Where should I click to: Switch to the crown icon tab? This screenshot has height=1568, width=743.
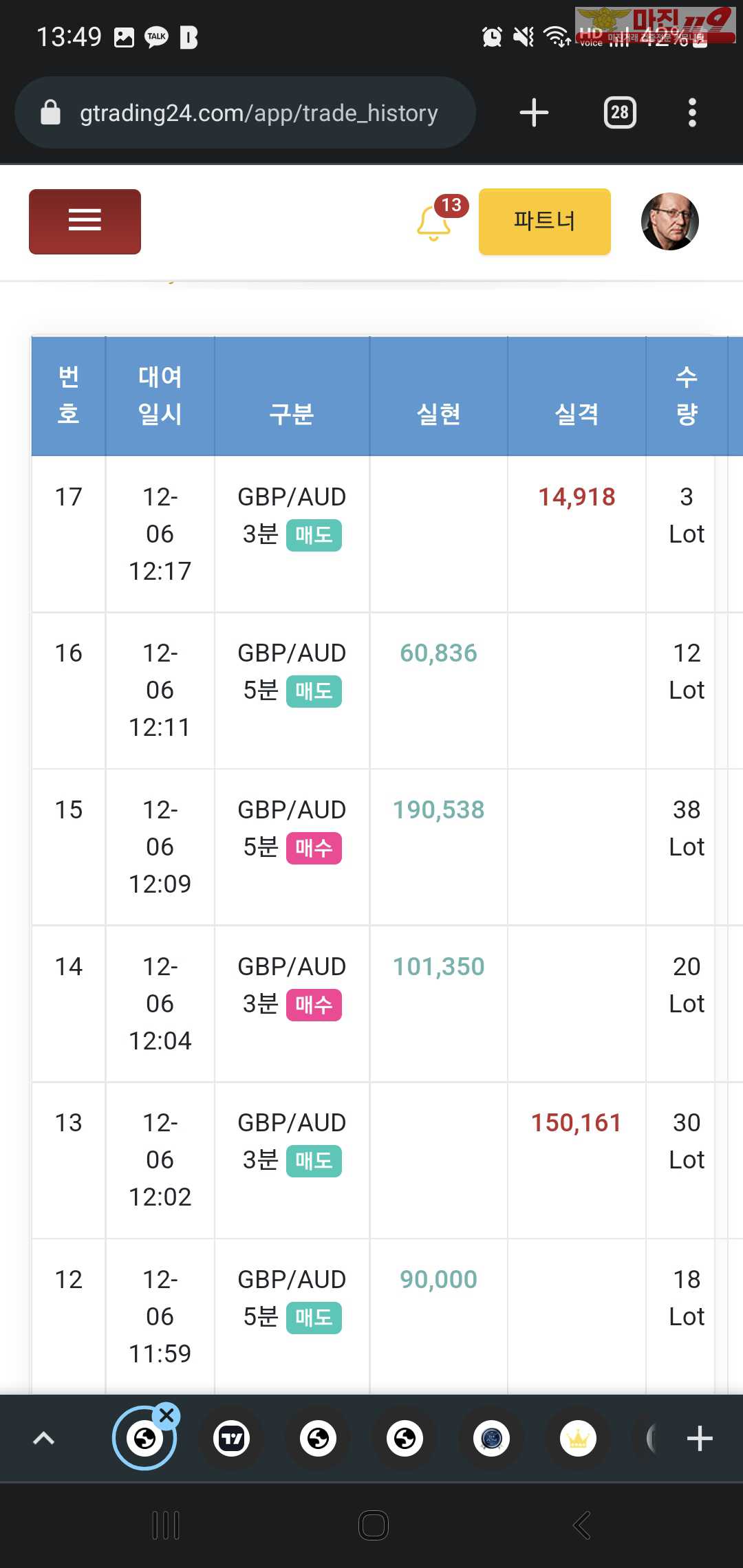pyautogui.click(x=578, y=1438)
